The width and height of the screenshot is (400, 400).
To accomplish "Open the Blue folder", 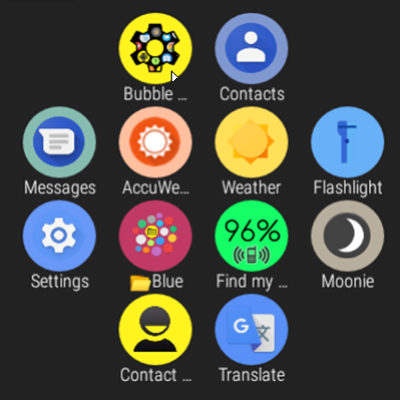I will pyautogui.click(x=155, y=236).
